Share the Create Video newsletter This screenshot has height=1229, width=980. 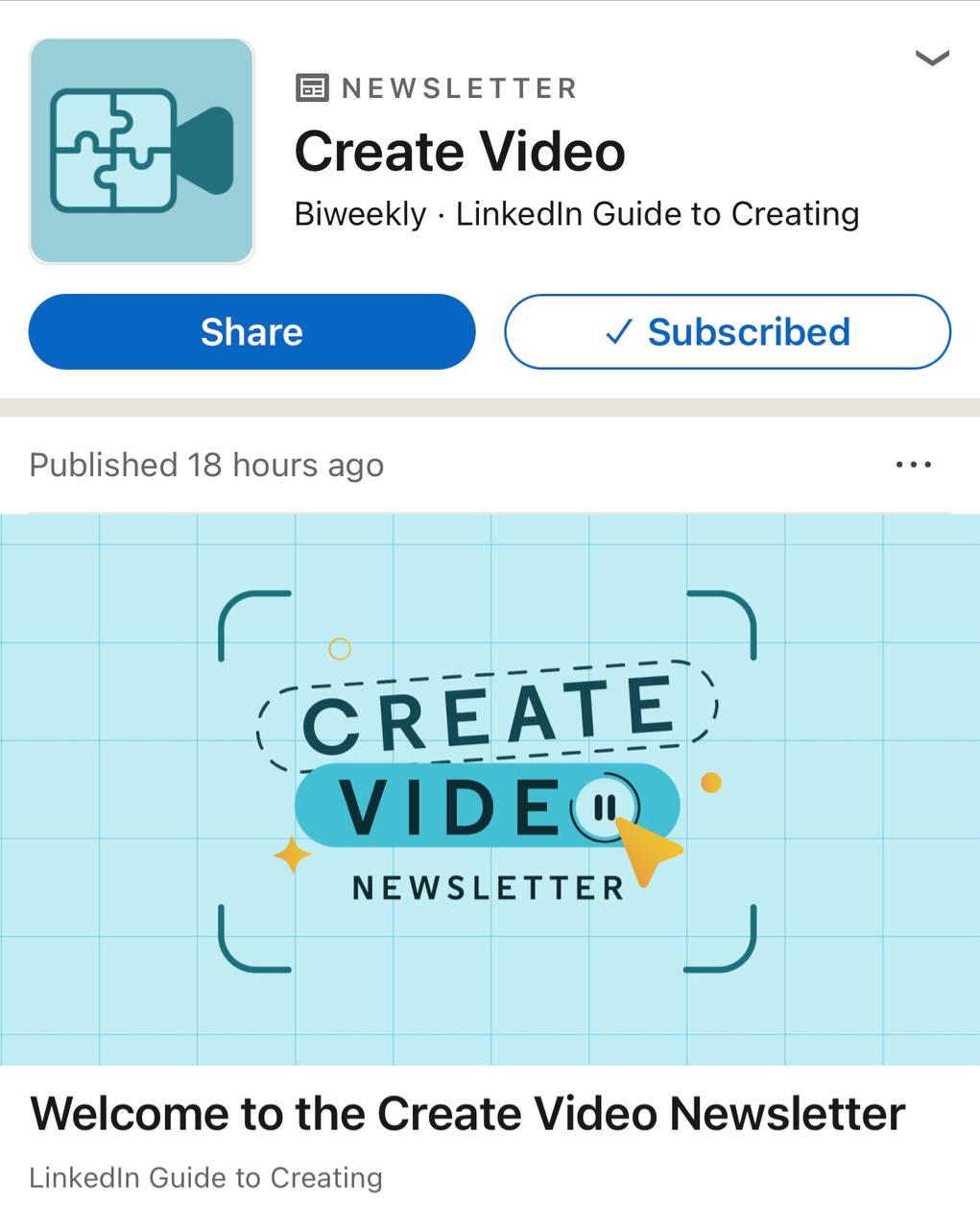click(x=251, y=332)
